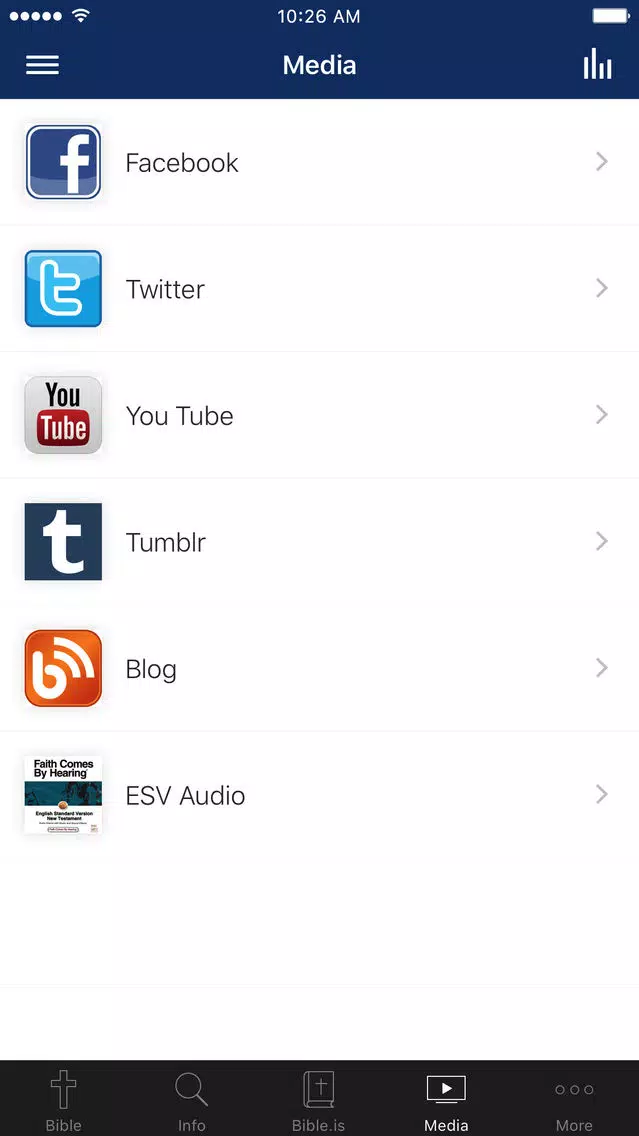Open the hamburger drawer menu
The width and height of the screenshot is (639, 1136).
point(42,65)
